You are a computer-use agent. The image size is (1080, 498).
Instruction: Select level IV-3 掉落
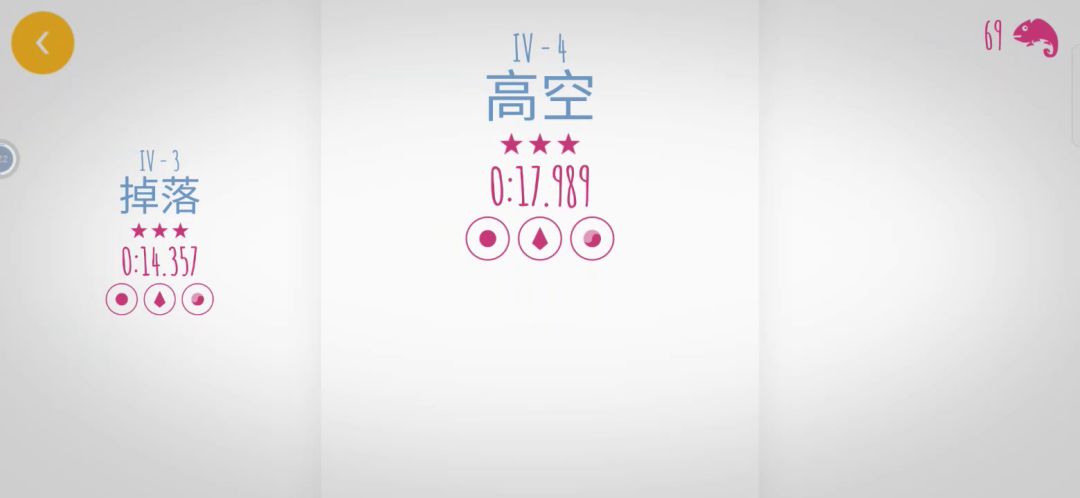(160, 196)
